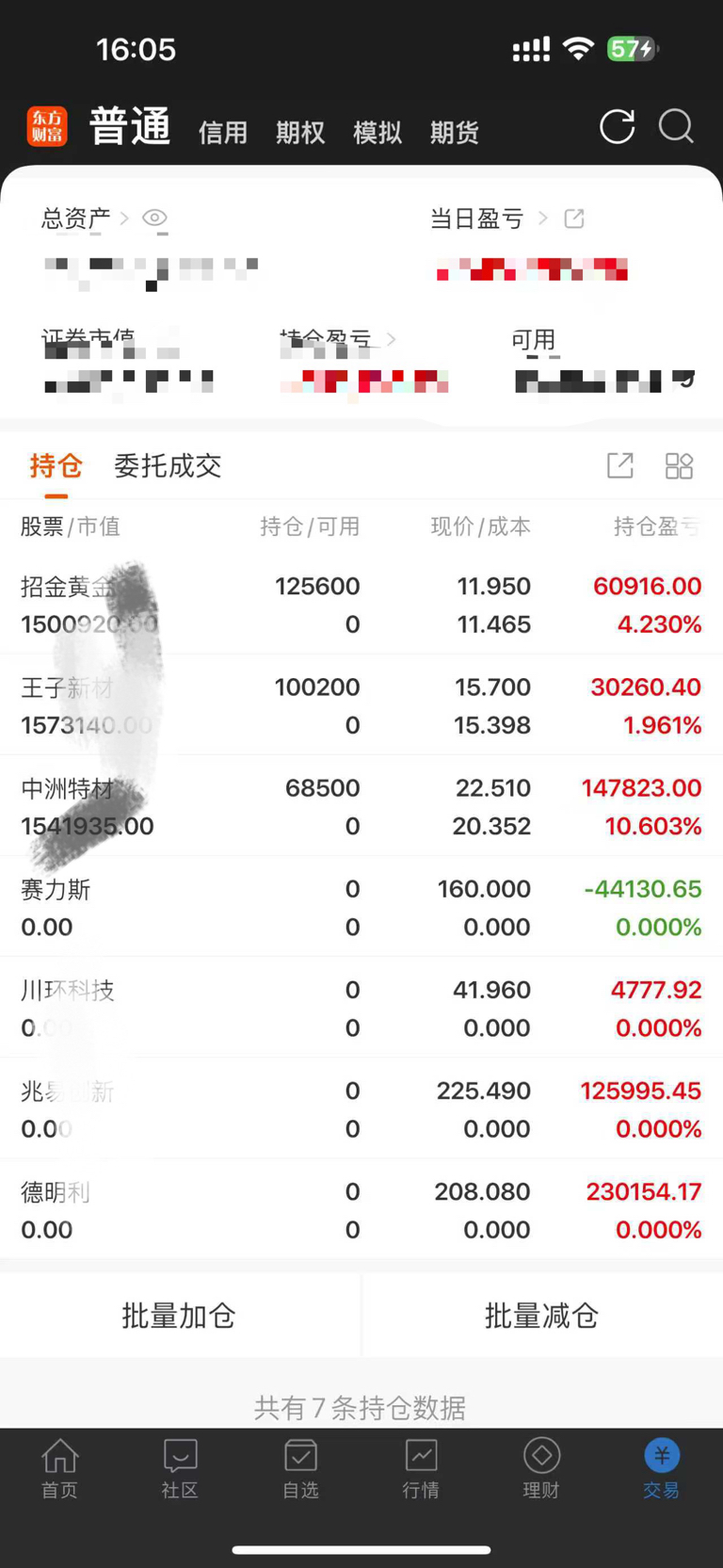Viewport: 723px width, 1568px height.
Task: Share today's profit and loss (当日盈亏)
Action: pos(574,218)
